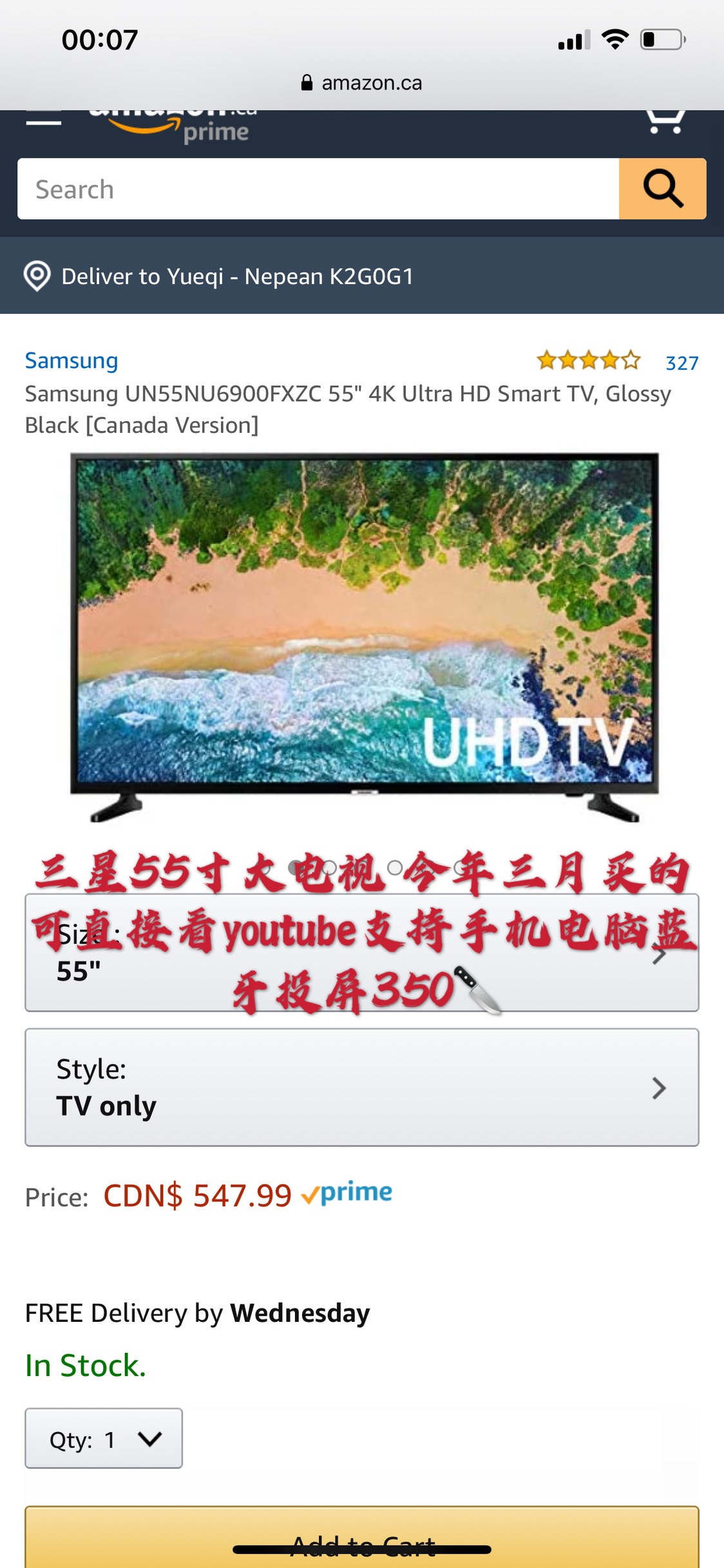
Task: Open the Samsung brand link
Action: (x=71, y=361)
